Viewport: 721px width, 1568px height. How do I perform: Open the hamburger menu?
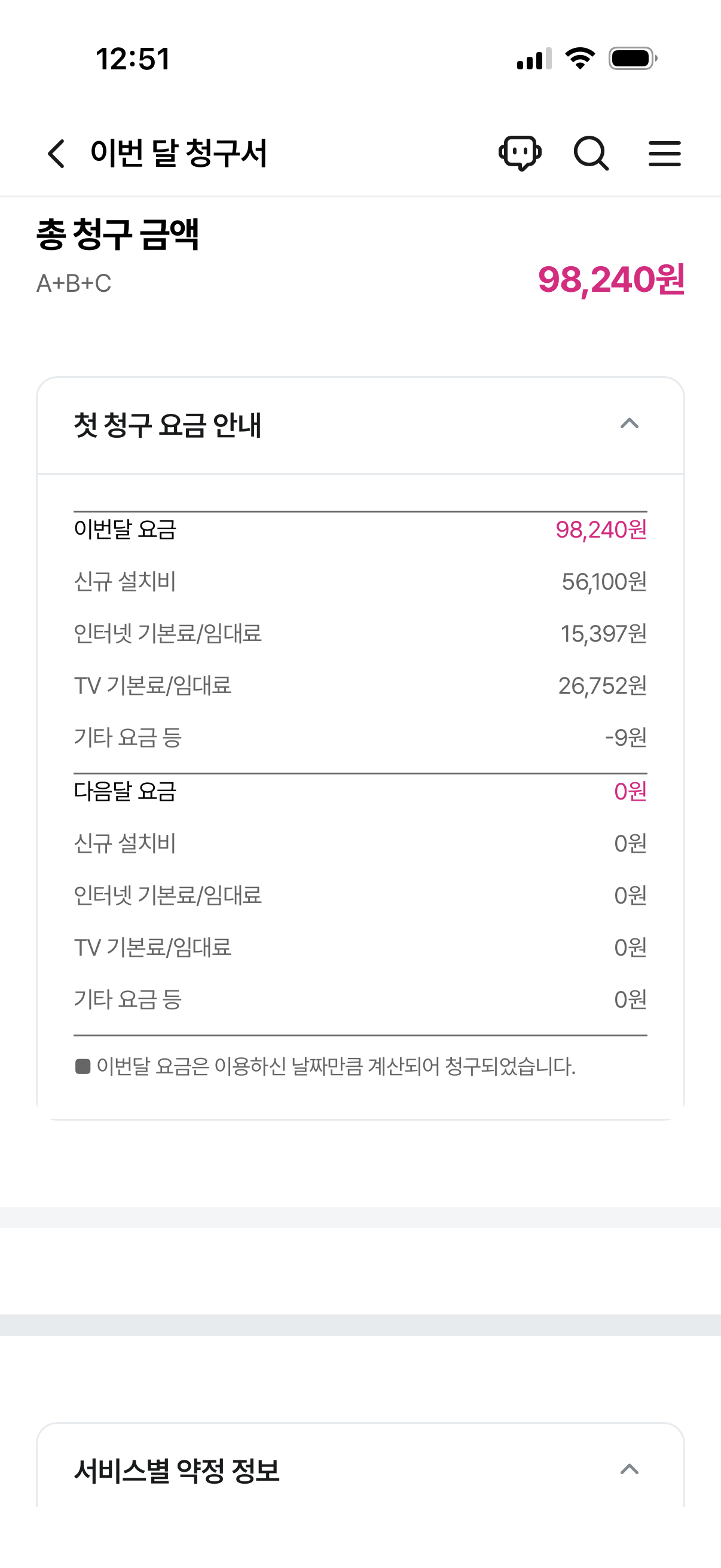(664, 153)
